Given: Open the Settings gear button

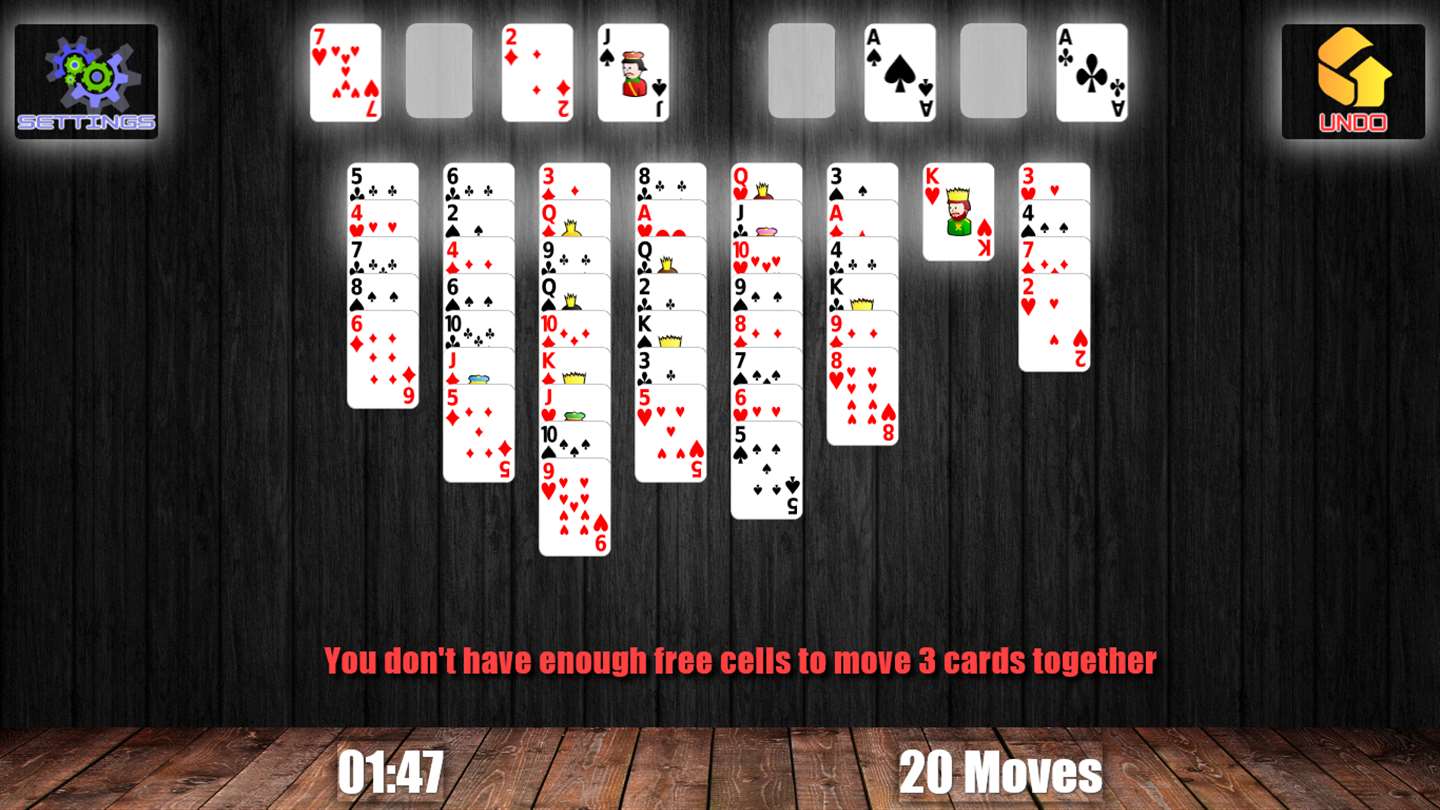Looking at the screenshot, I should (x=86, y=81).
